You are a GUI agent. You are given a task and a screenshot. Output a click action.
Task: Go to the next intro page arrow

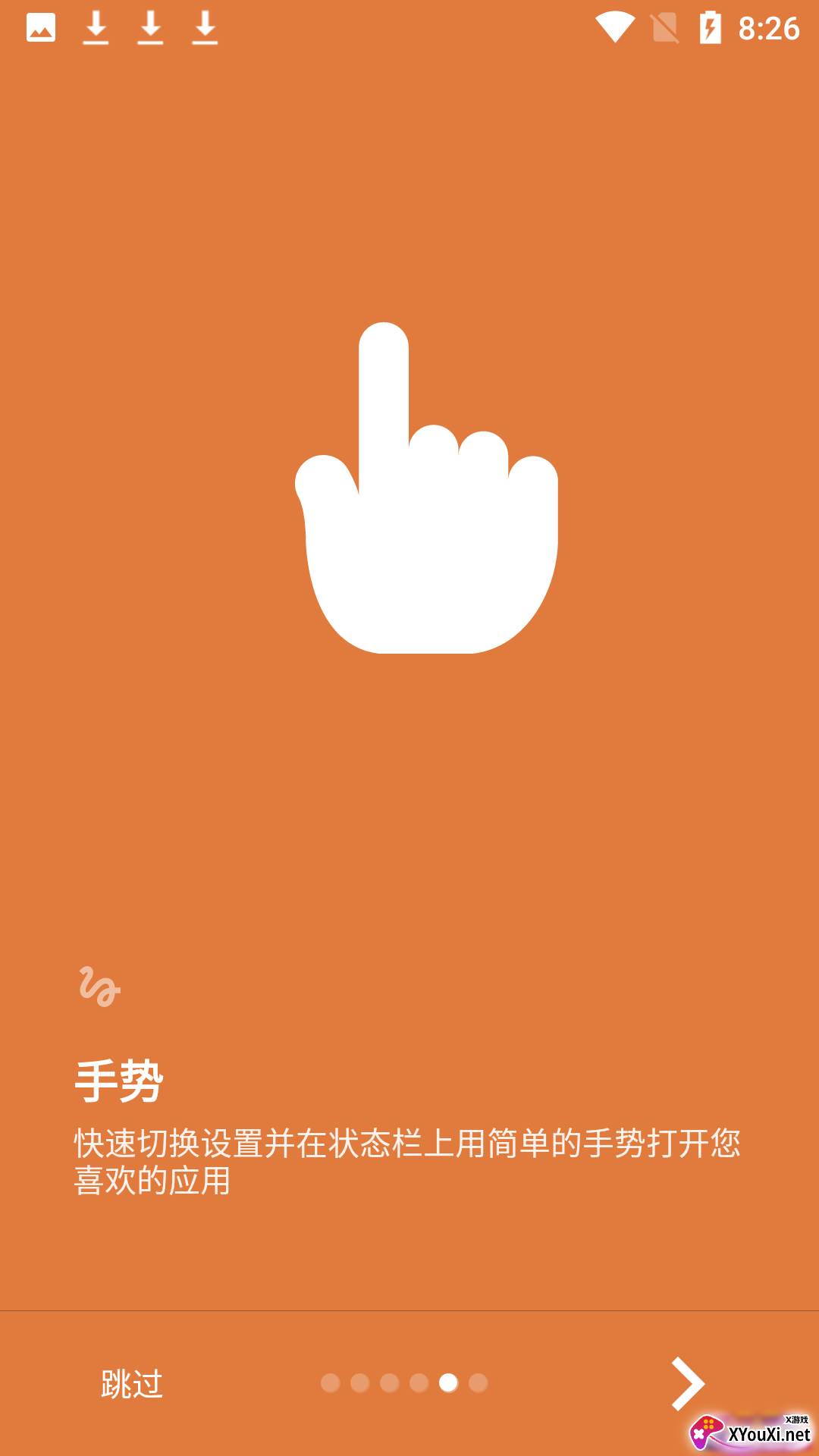(x=688, y=1384)
